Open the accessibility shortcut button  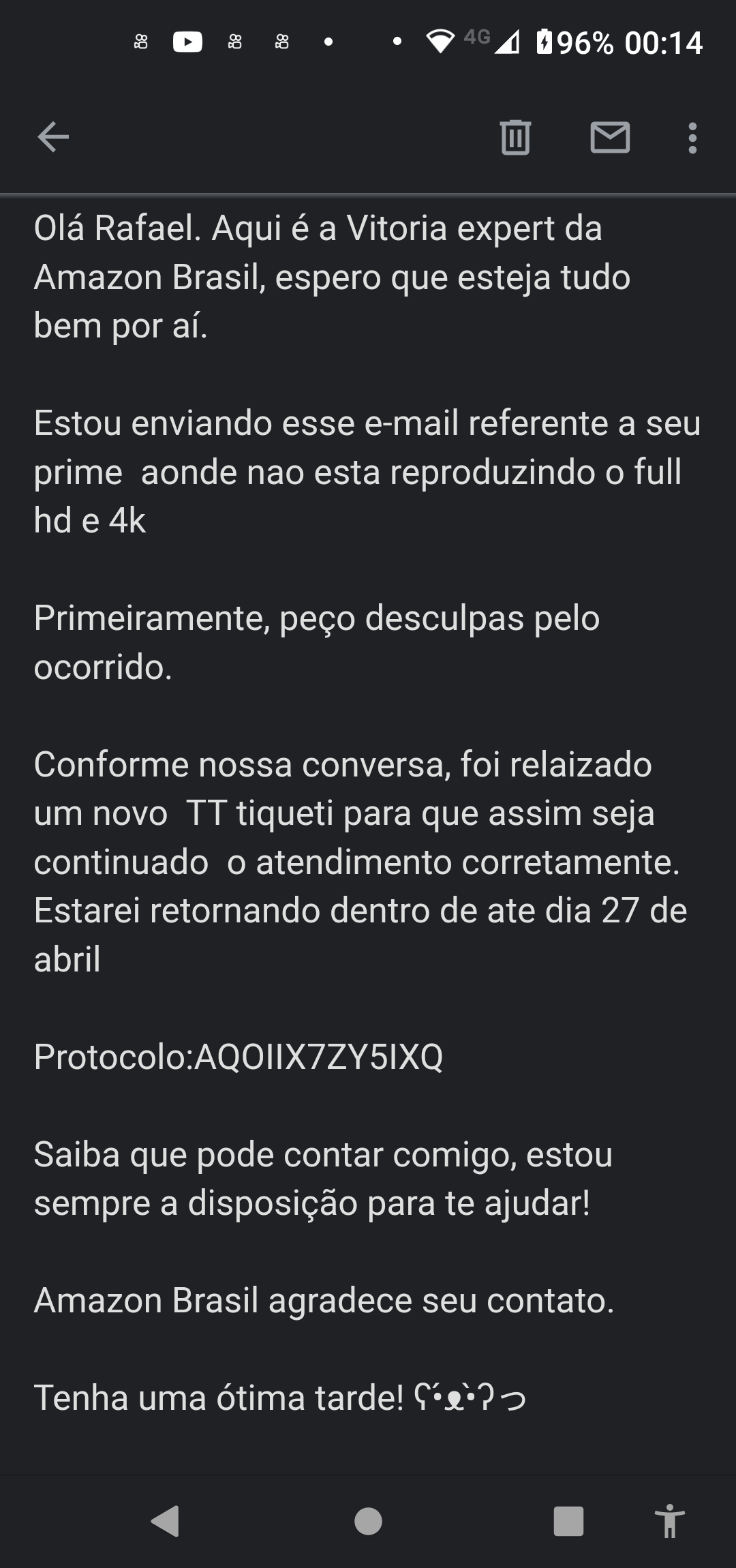click(670, 1521)
